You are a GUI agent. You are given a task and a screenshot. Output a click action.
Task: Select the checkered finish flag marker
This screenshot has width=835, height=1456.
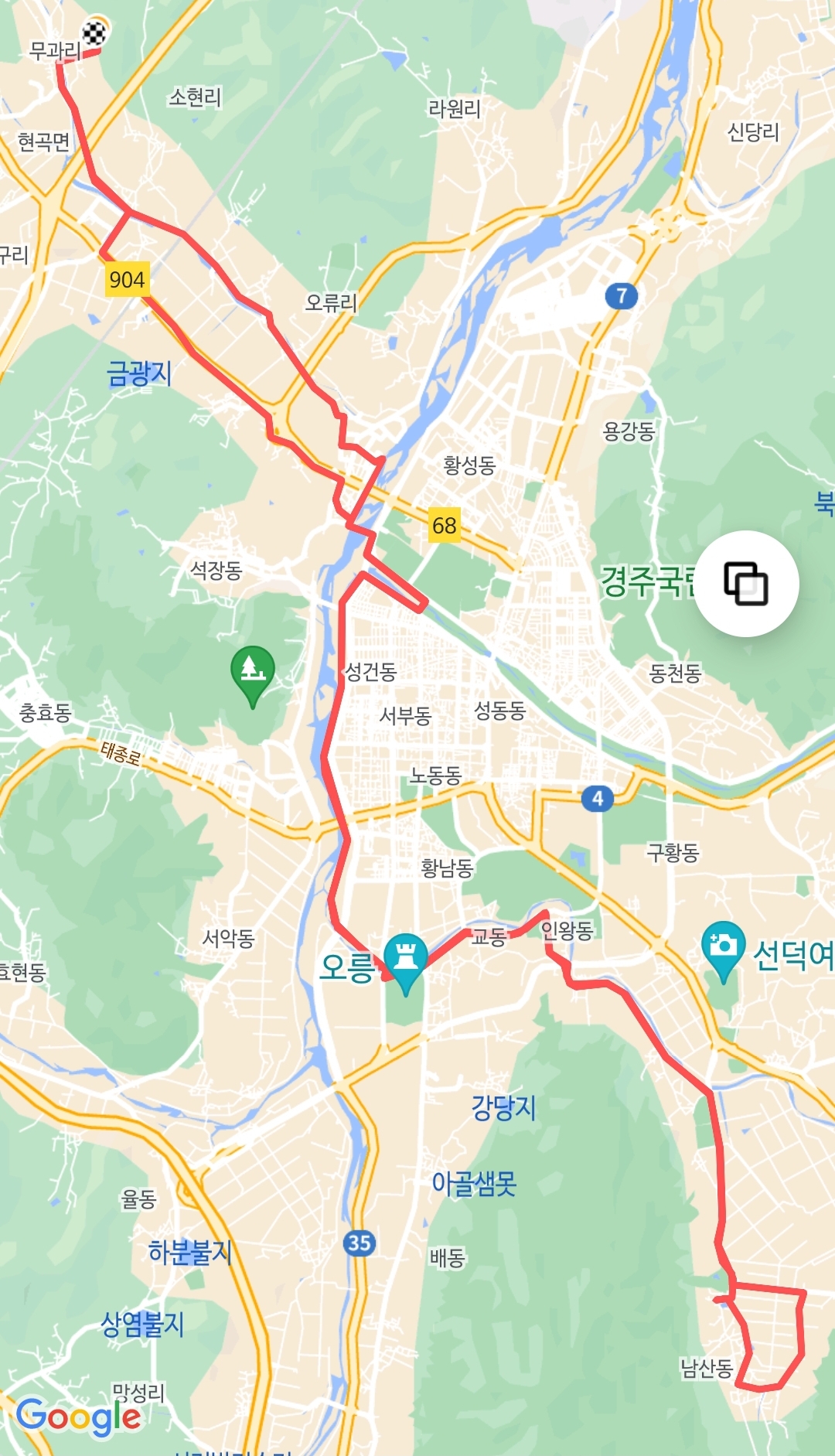[95, 32]
